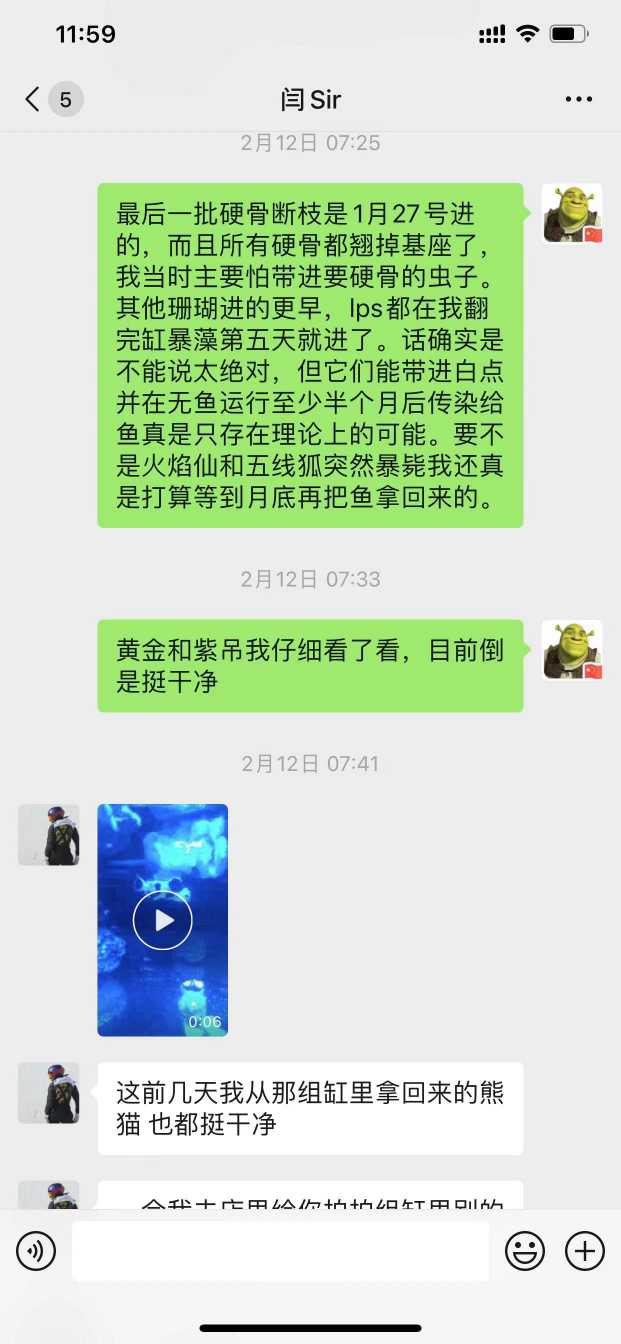Open the contact's avatar beside the video
Screen dimensions: 621x1344
coord(48,835)
